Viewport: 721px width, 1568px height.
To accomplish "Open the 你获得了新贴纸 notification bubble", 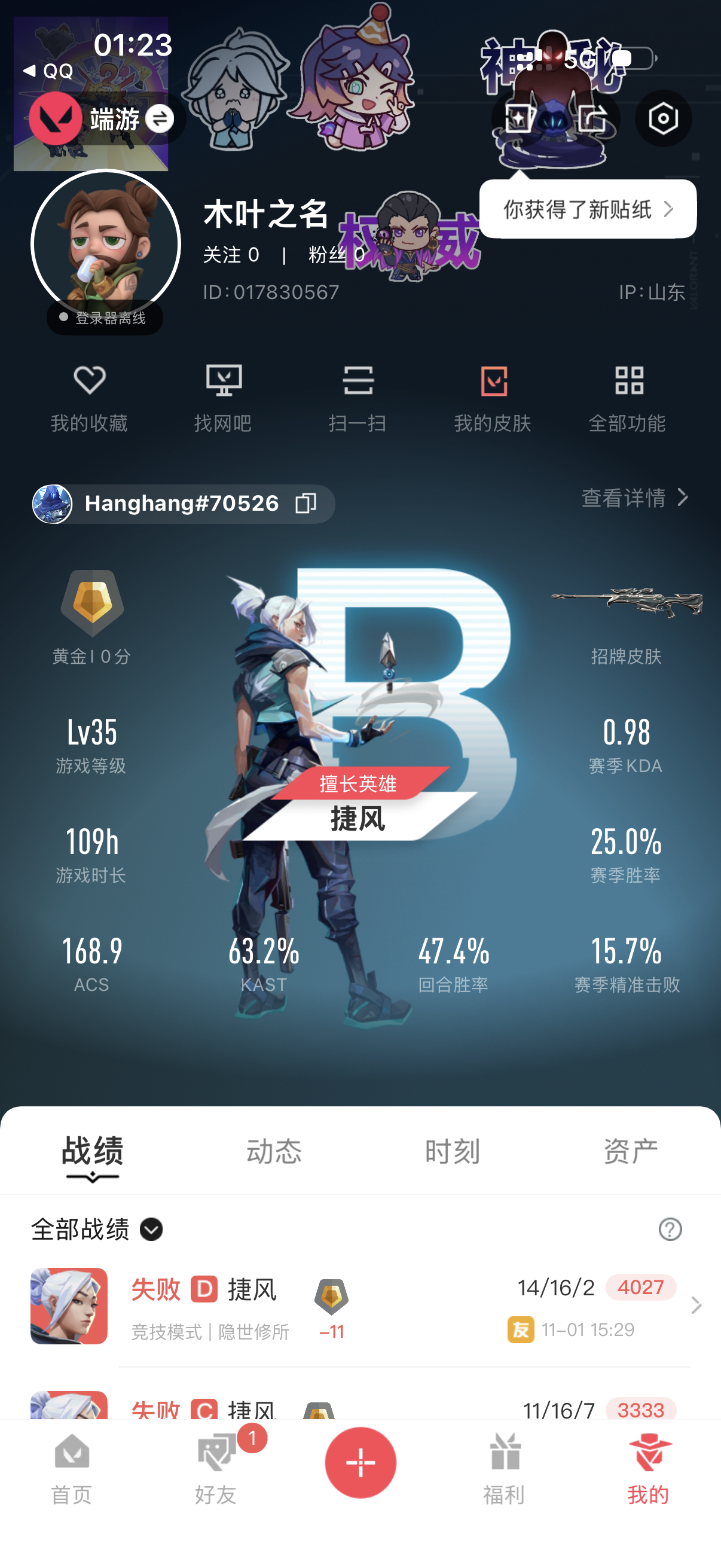I will [587, 209].
